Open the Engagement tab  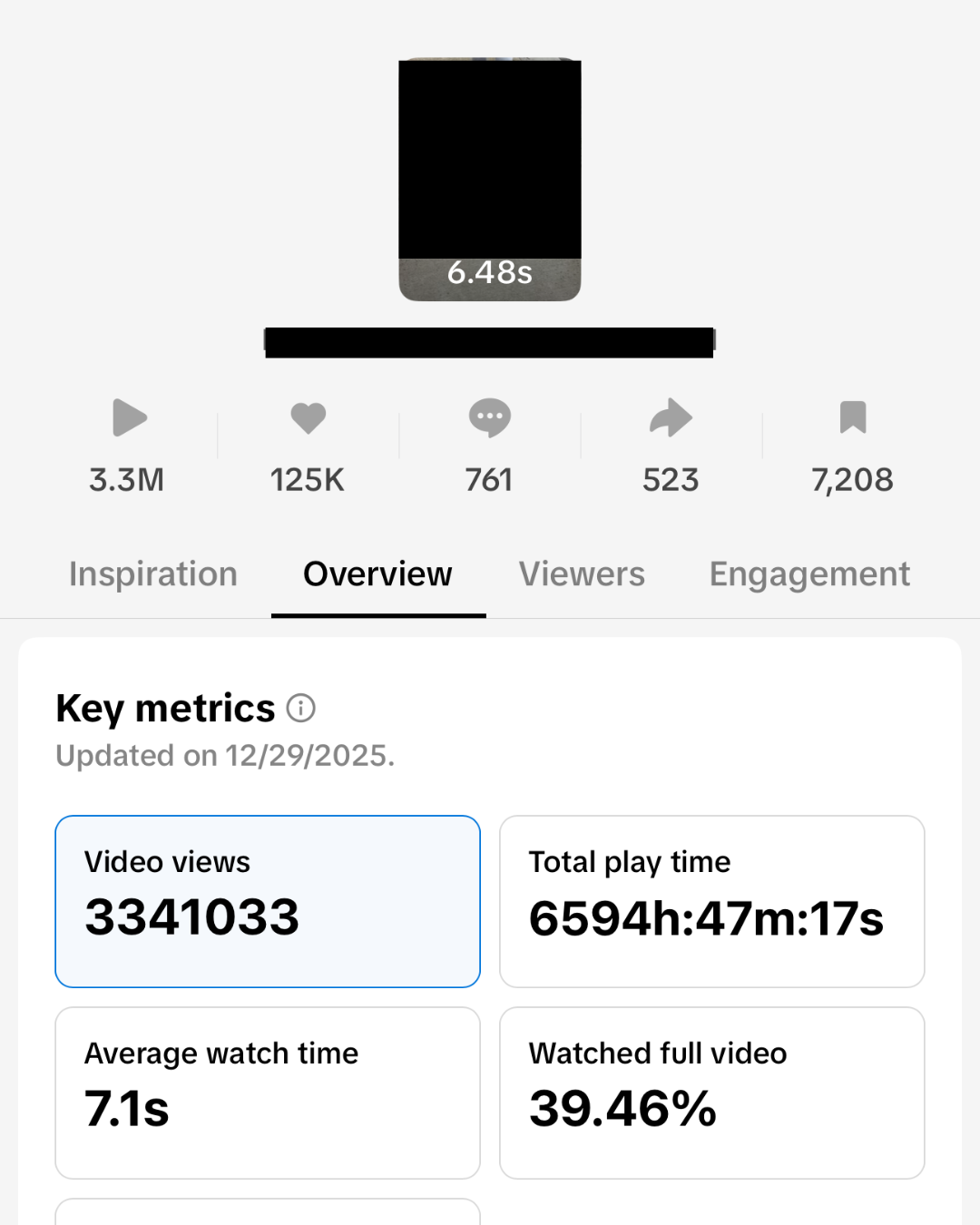pos(809,574)
